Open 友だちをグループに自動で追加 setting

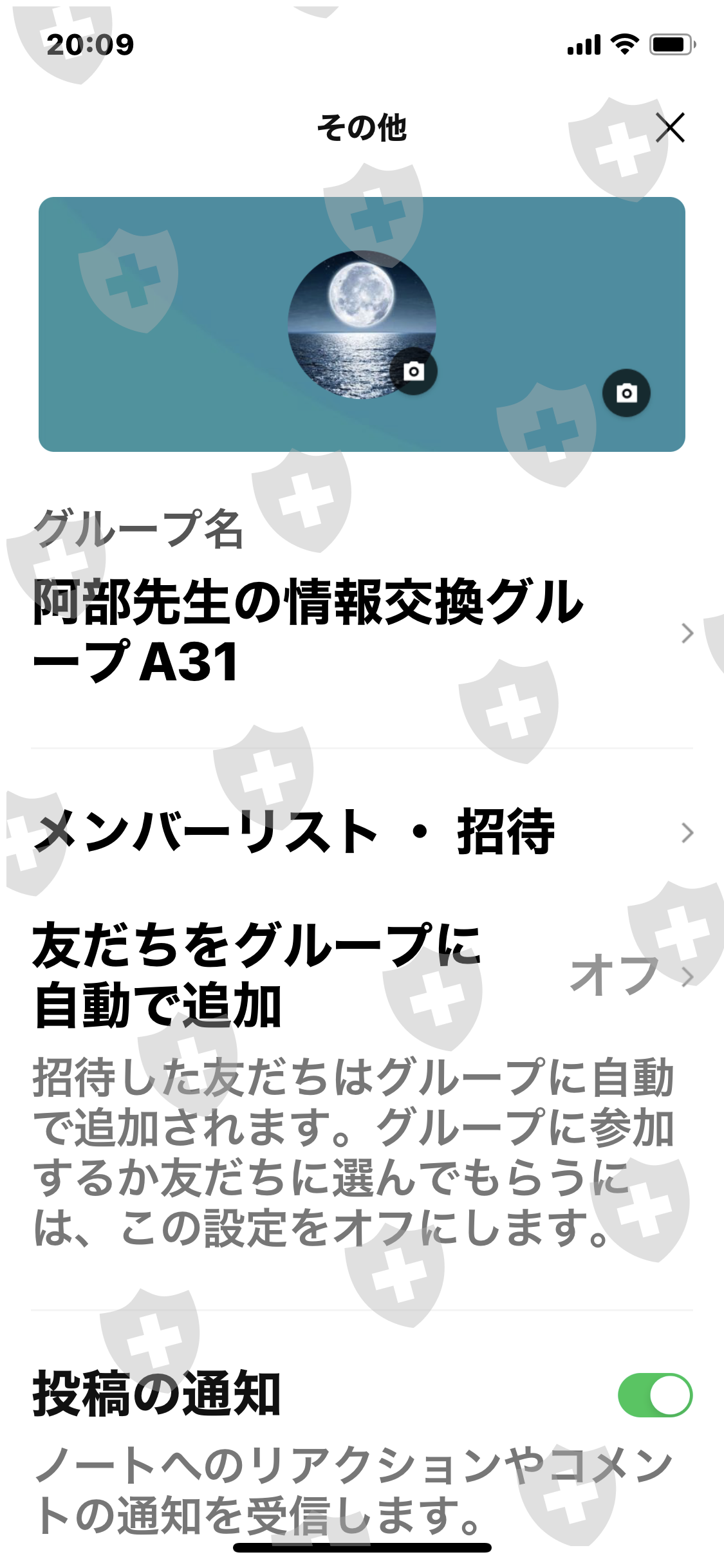[x=362, y=975]
